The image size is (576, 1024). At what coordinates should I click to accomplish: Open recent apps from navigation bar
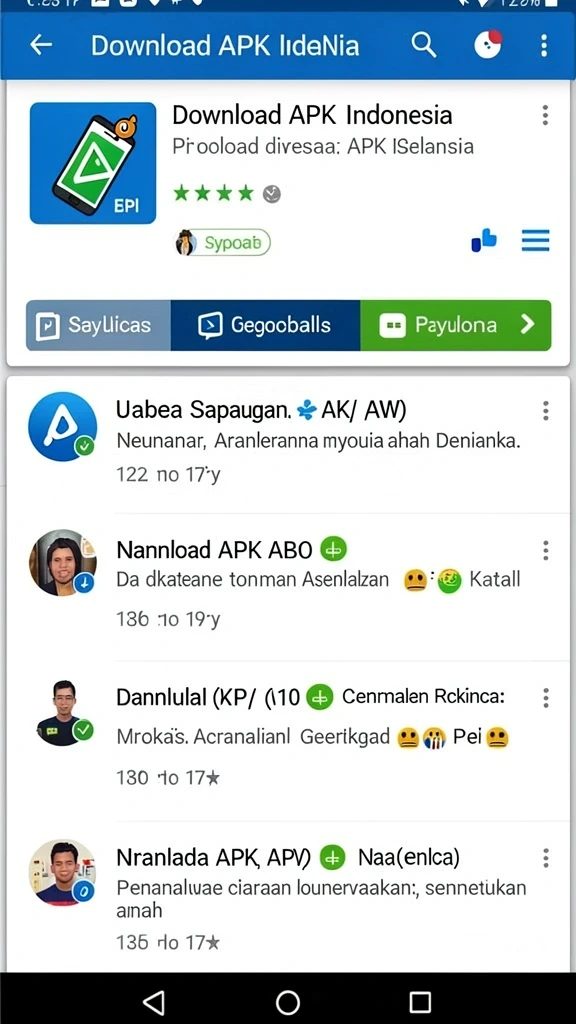(x=420, y=1002)
